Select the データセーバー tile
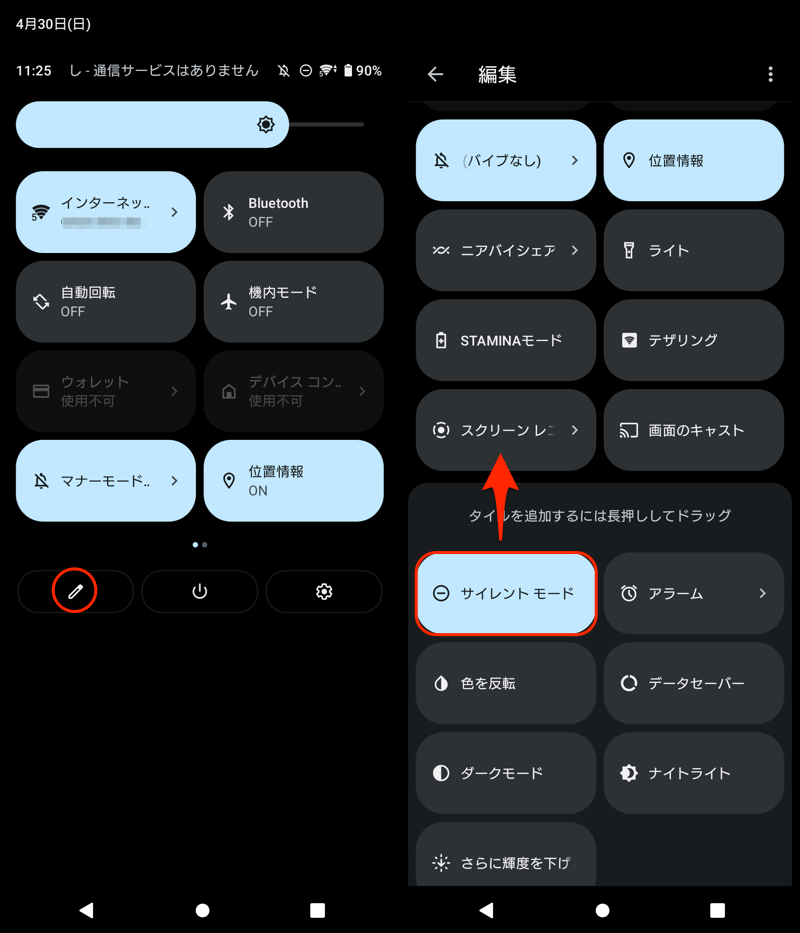This screenshot has height=933, width=800. tap(693, 683)
